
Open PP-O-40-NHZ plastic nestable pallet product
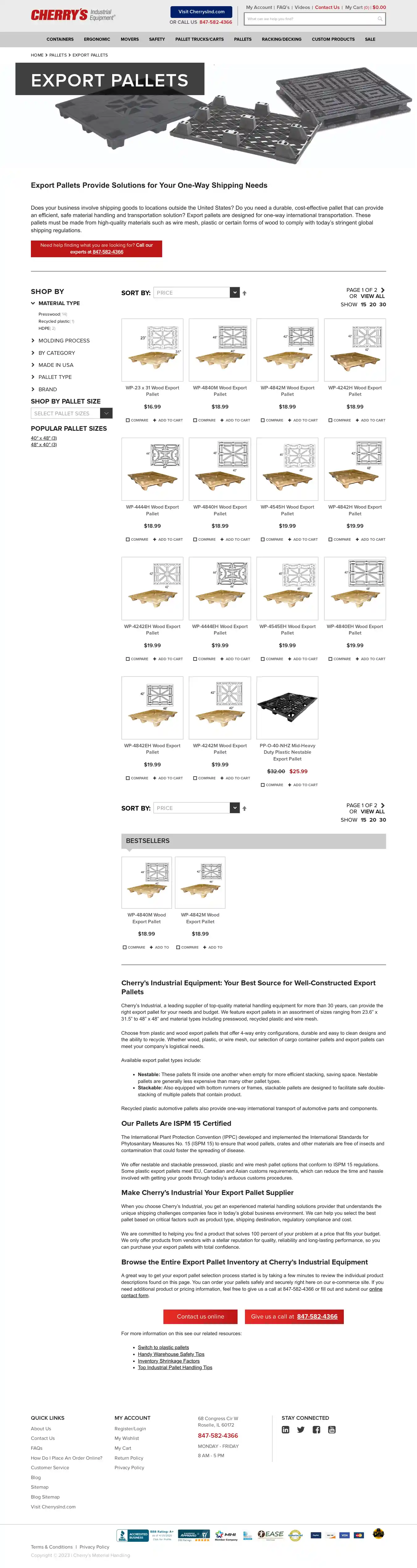click(287, 752)
